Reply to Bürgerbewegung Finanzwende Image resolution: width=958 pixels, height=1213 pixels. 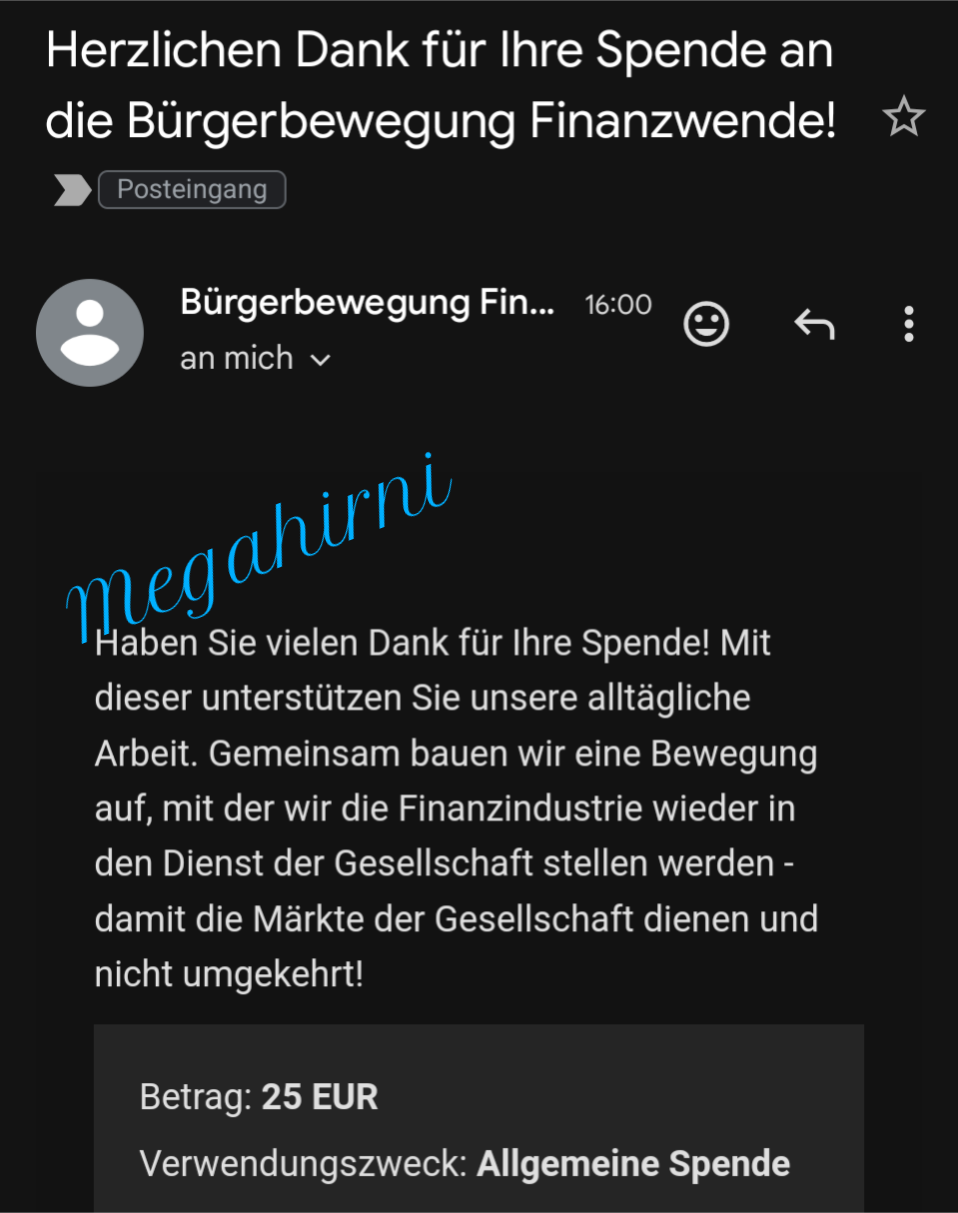[x=814, y=324]
